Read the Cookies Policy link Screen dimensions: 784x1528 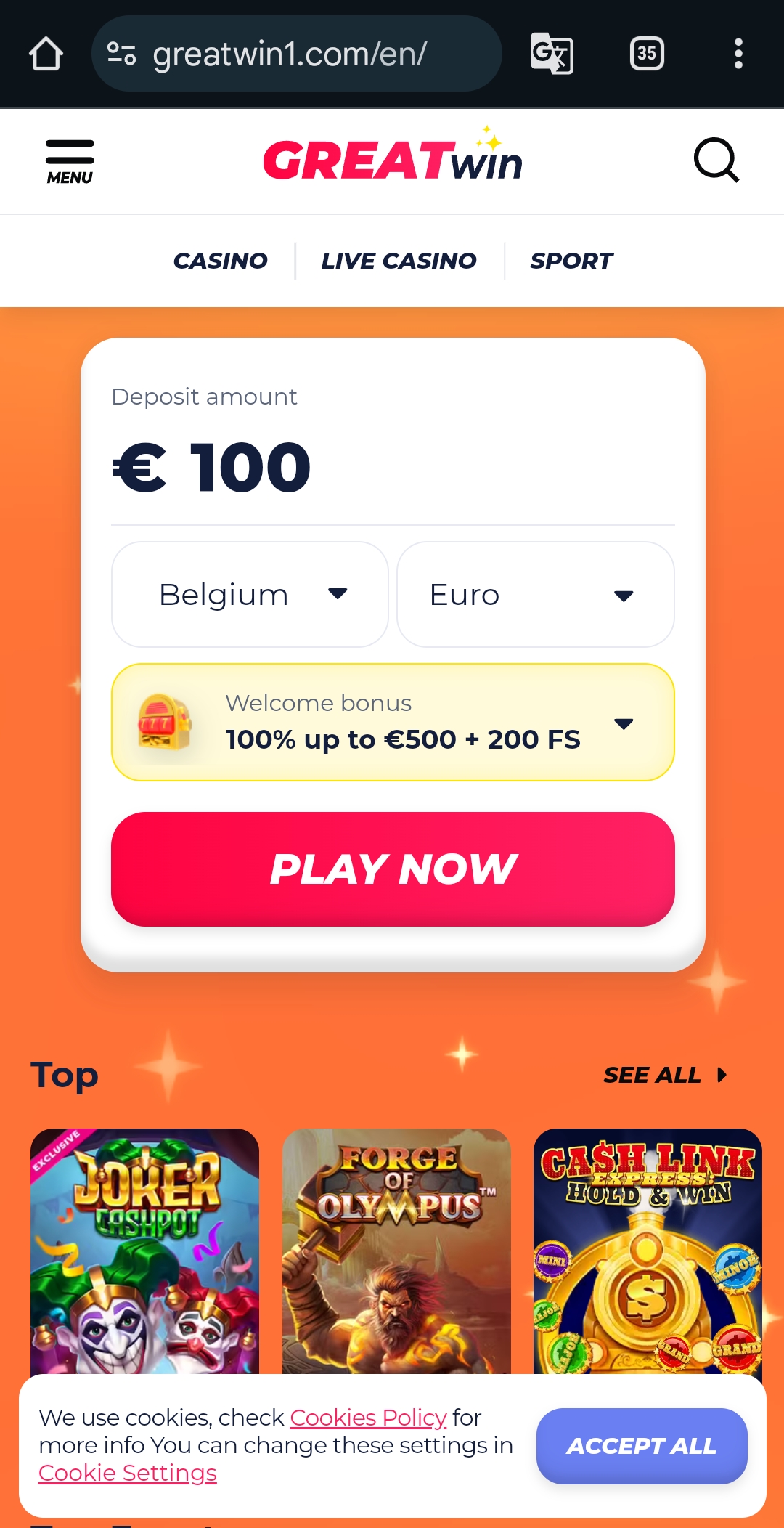(x=367, y=1417)
